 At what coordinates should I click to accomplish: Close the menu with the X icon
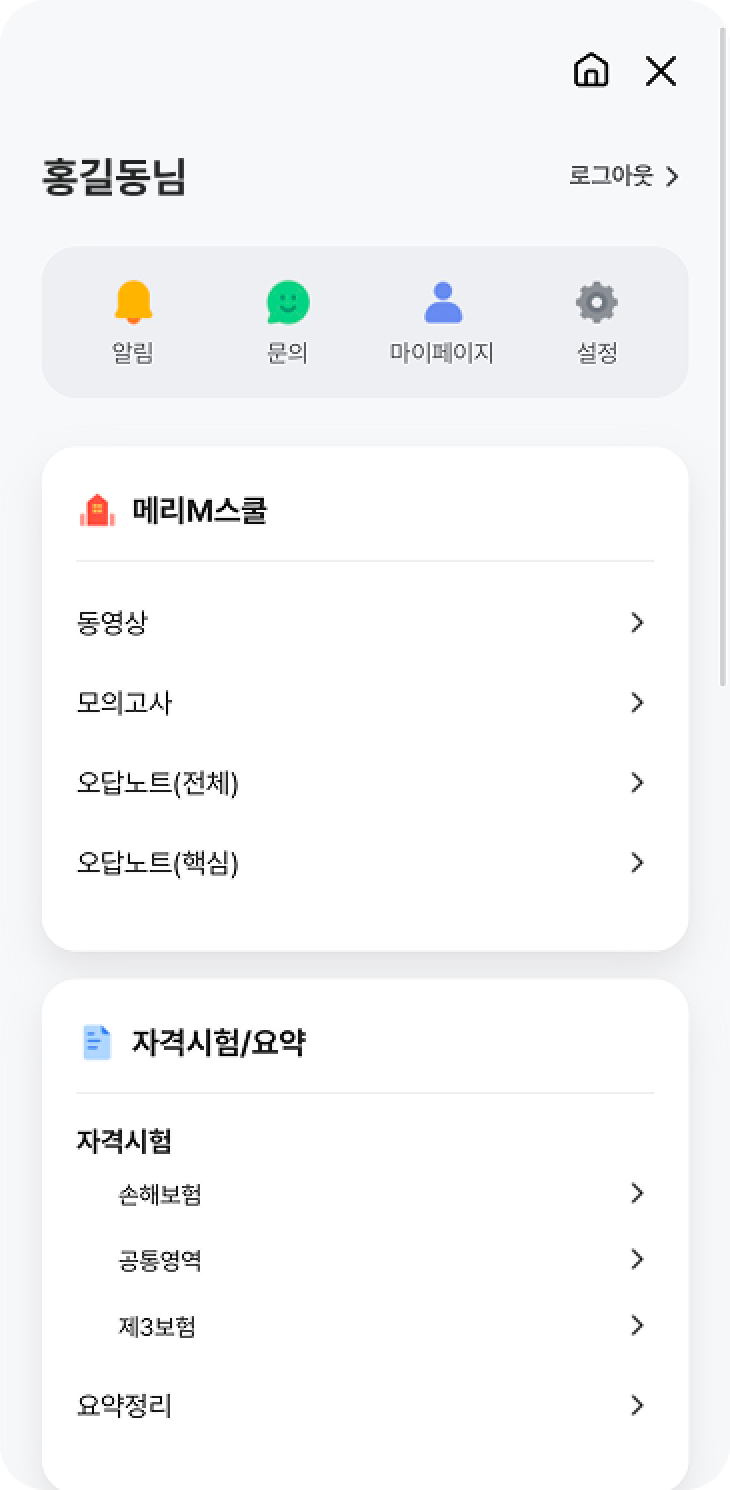(660, 71)
